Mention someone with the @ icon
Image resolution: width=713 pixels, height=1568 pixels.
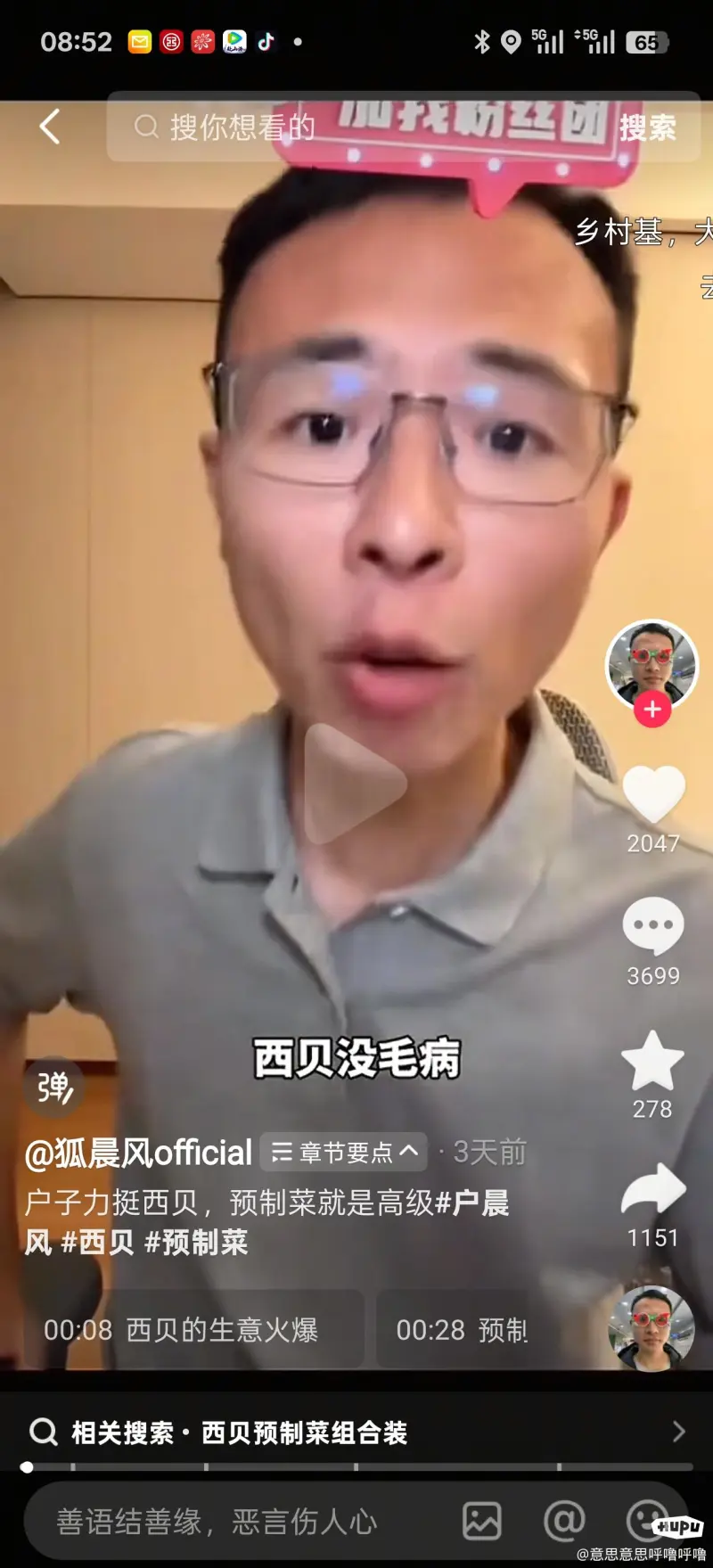(x=564, y=1521)
